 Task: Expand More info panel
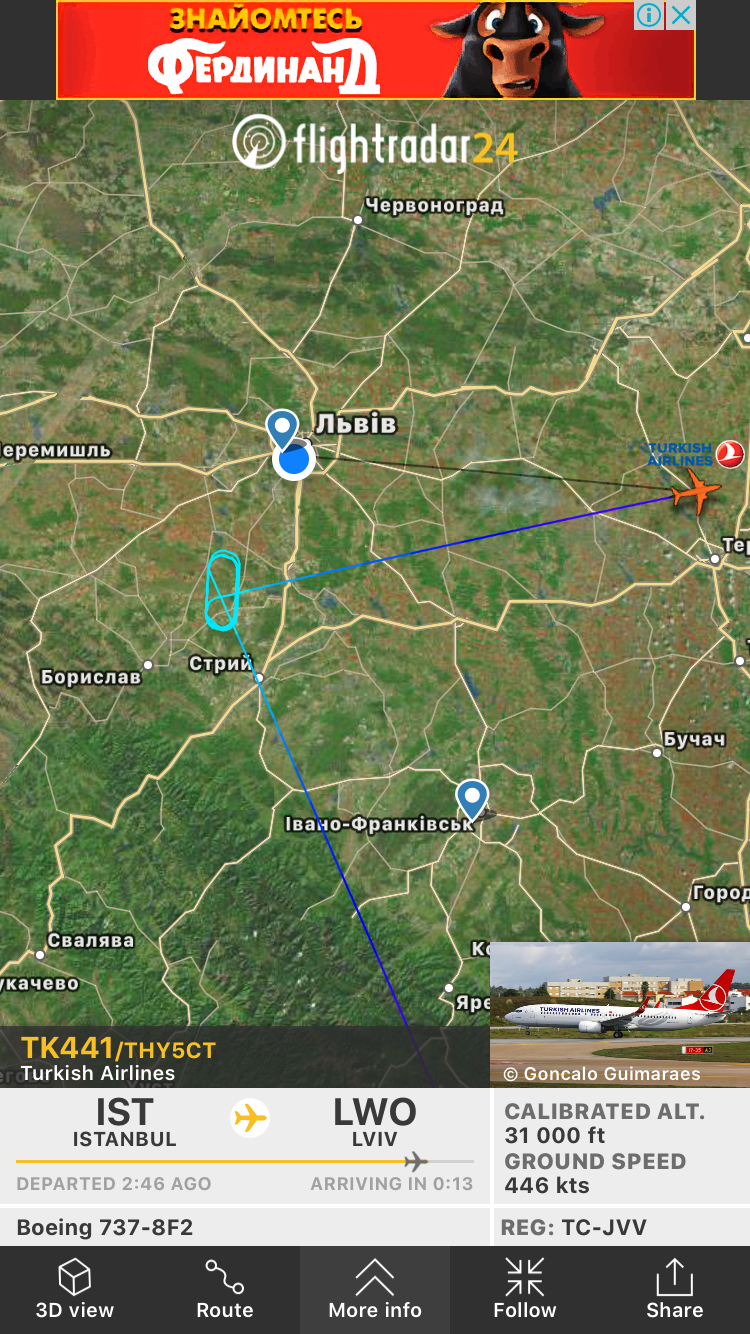[x=375, y=1290]
